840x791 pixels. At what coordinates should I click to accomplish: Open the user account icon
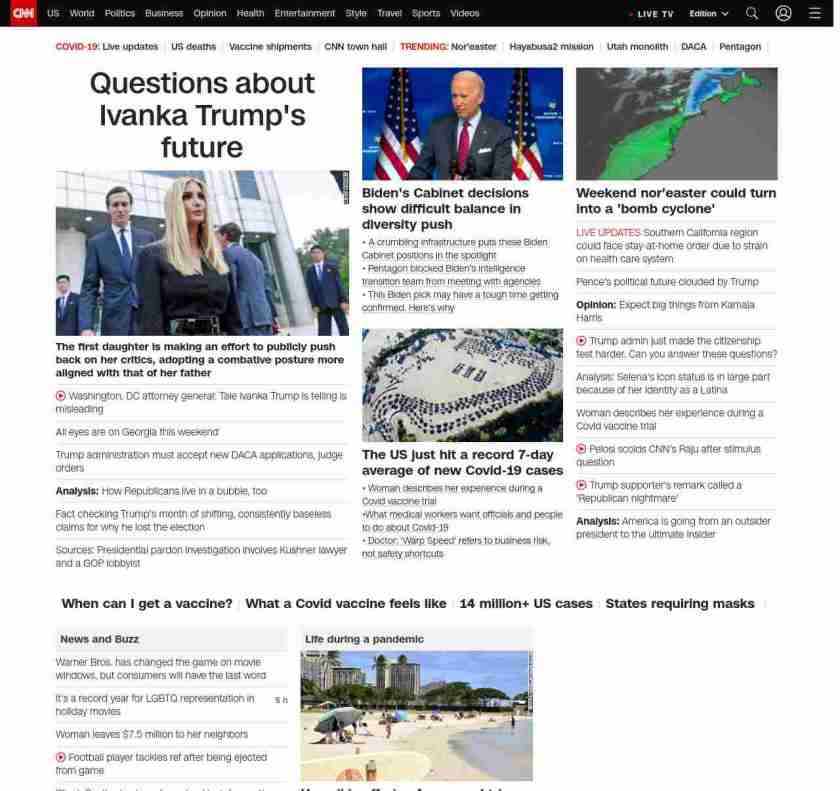(x=783, y=13)
